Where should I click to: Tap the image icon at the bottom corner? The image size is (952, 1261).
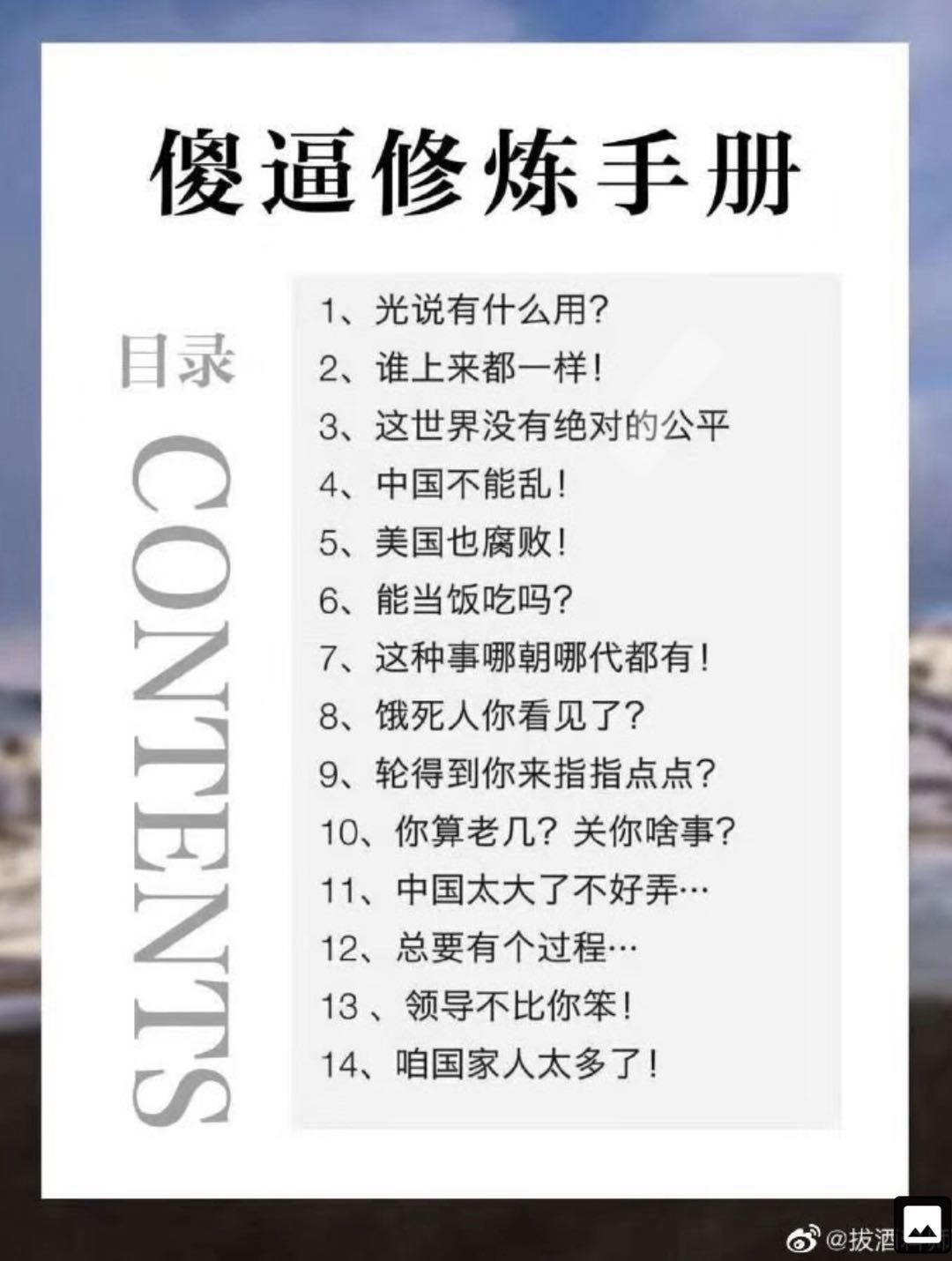[x=922, y=1225]
